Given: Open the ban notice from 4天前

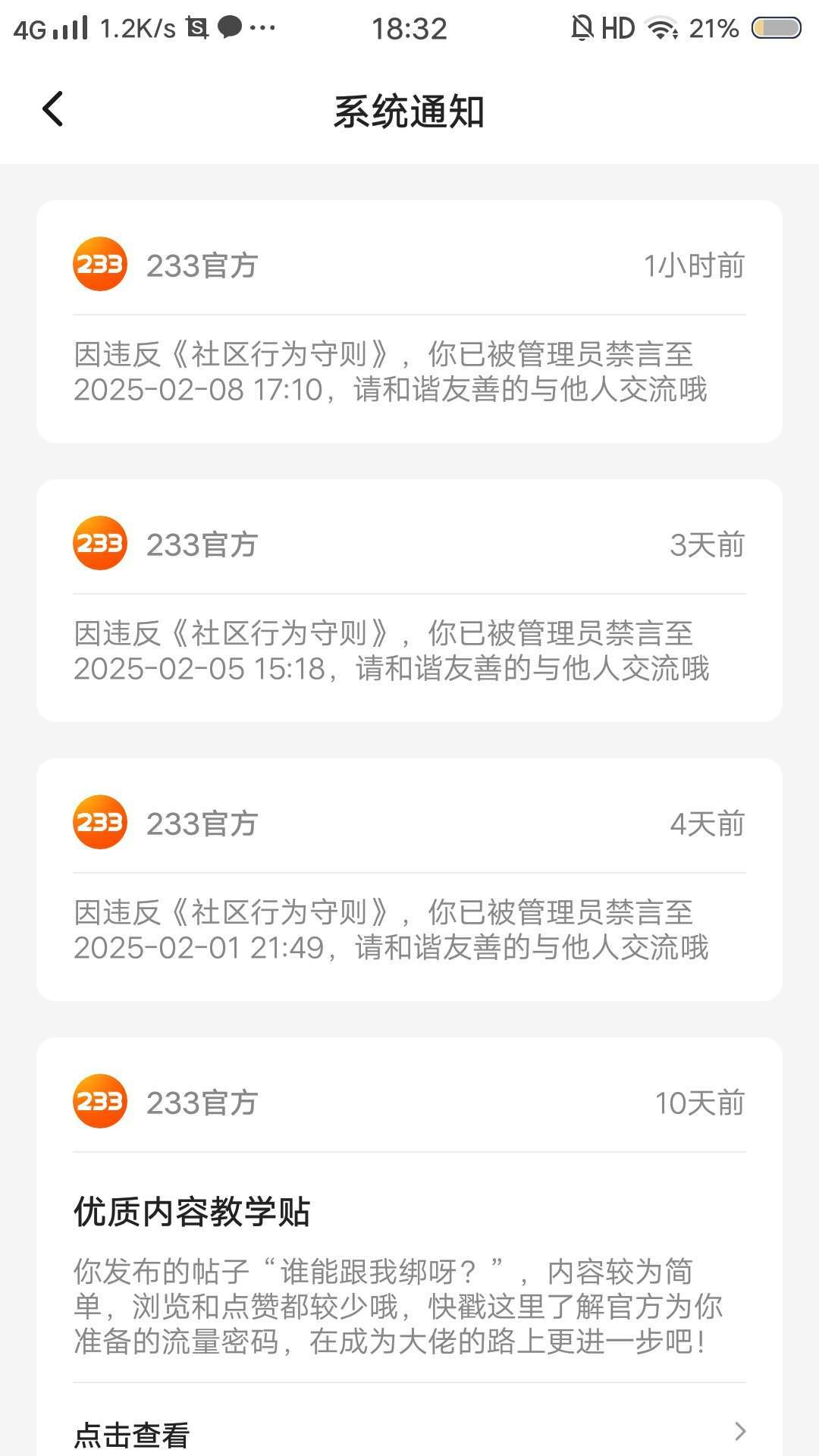Looking at the screenshot, I should pos(409,930).
